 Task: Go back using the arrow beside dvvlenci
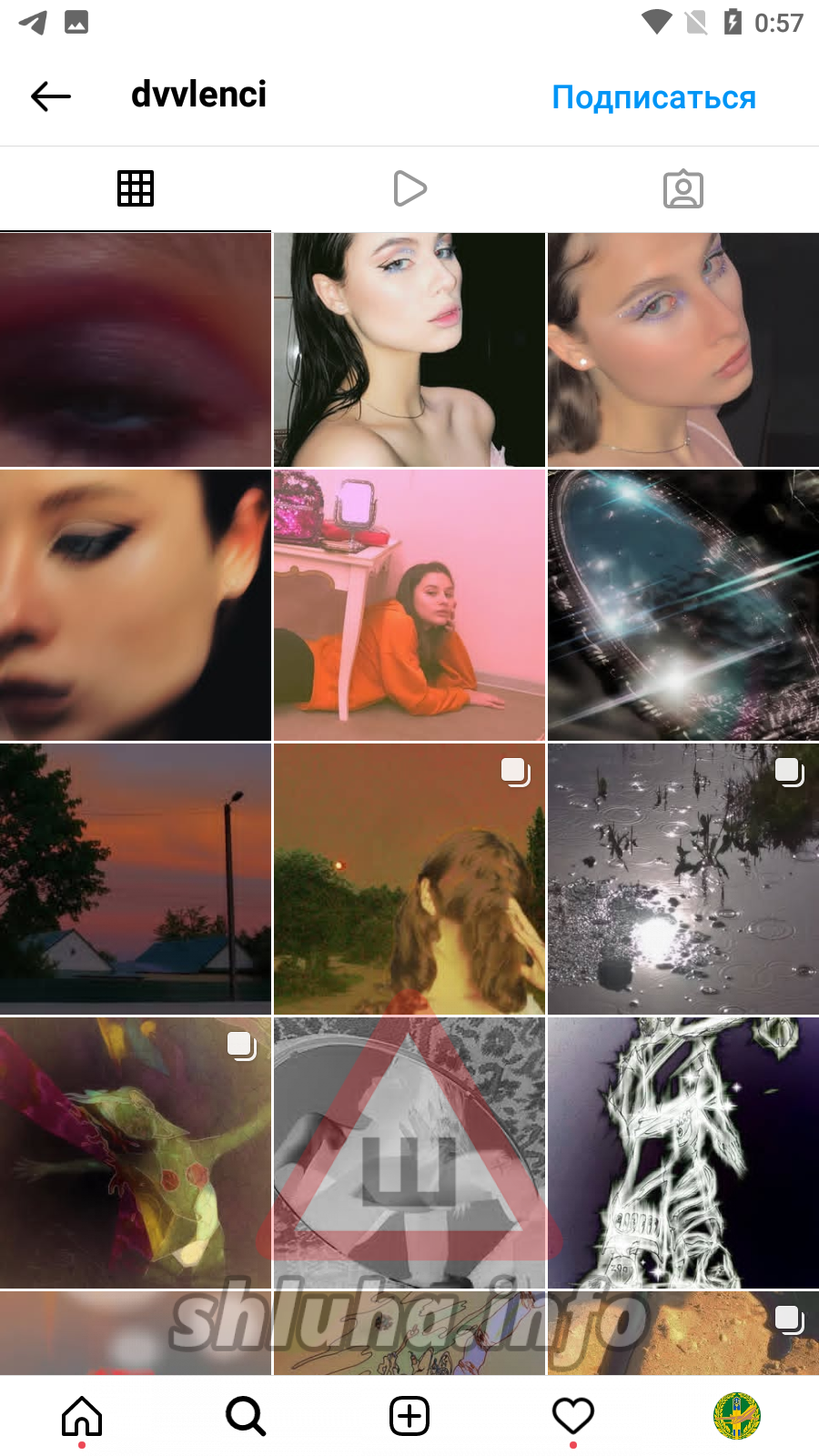[51, 96]
